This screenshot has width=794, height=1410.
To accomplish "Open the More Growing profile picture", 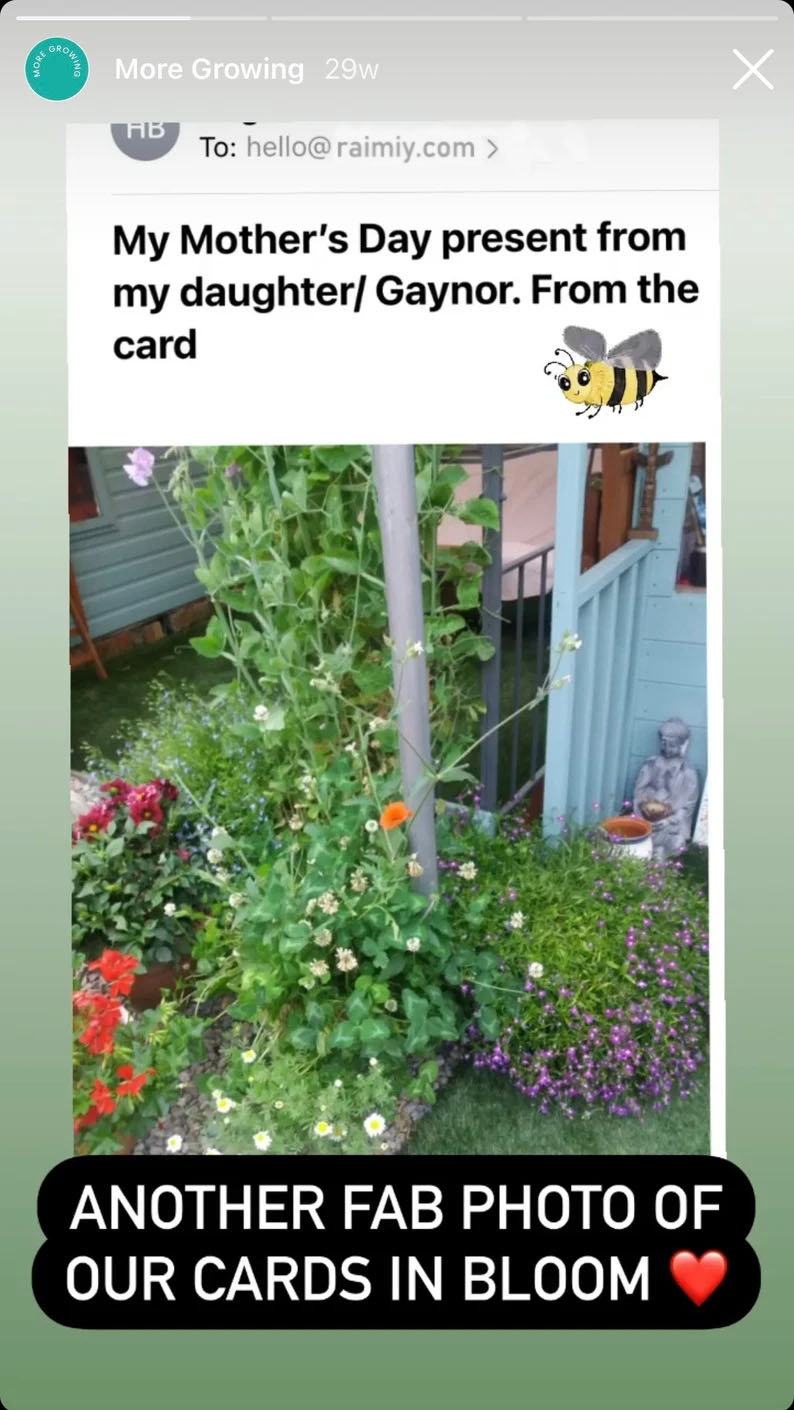I will pyautogui.click(x=57, y=70).
